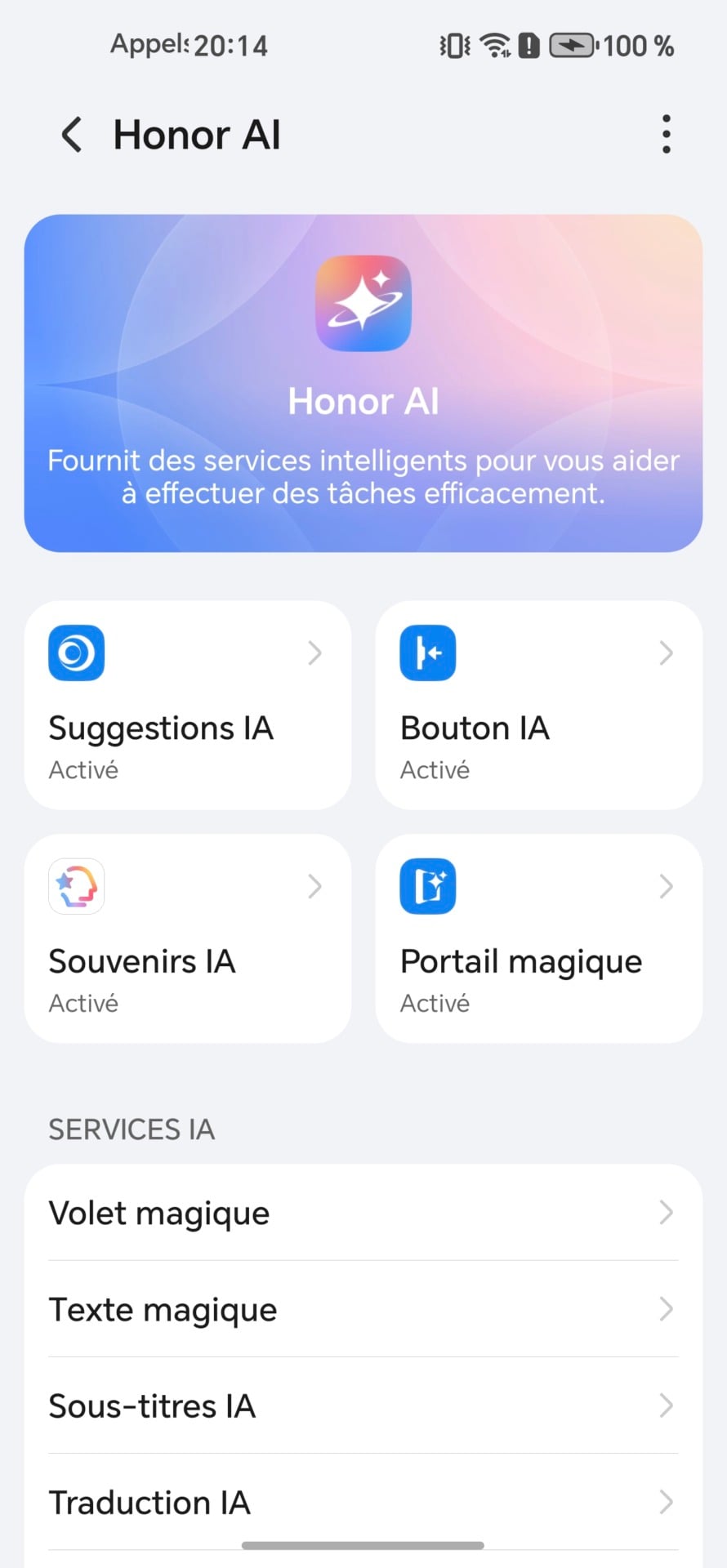The image size is (727, 1568).
Task: Open Volet magique service
Action: [x=363, y=1213]
